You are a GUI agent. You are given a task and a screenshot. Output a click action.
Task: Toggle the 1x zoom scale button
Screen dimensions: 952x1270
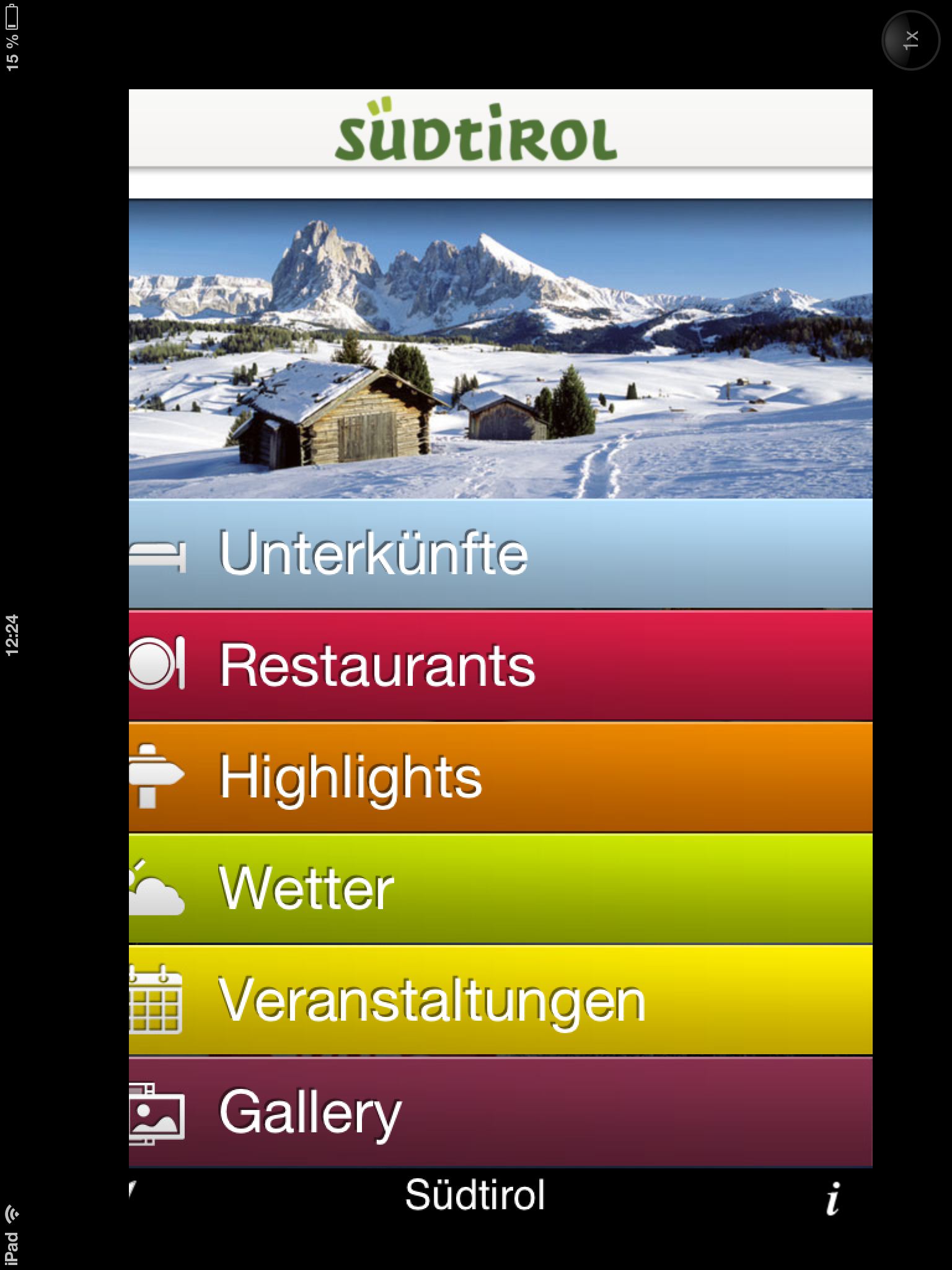(910, 40)
